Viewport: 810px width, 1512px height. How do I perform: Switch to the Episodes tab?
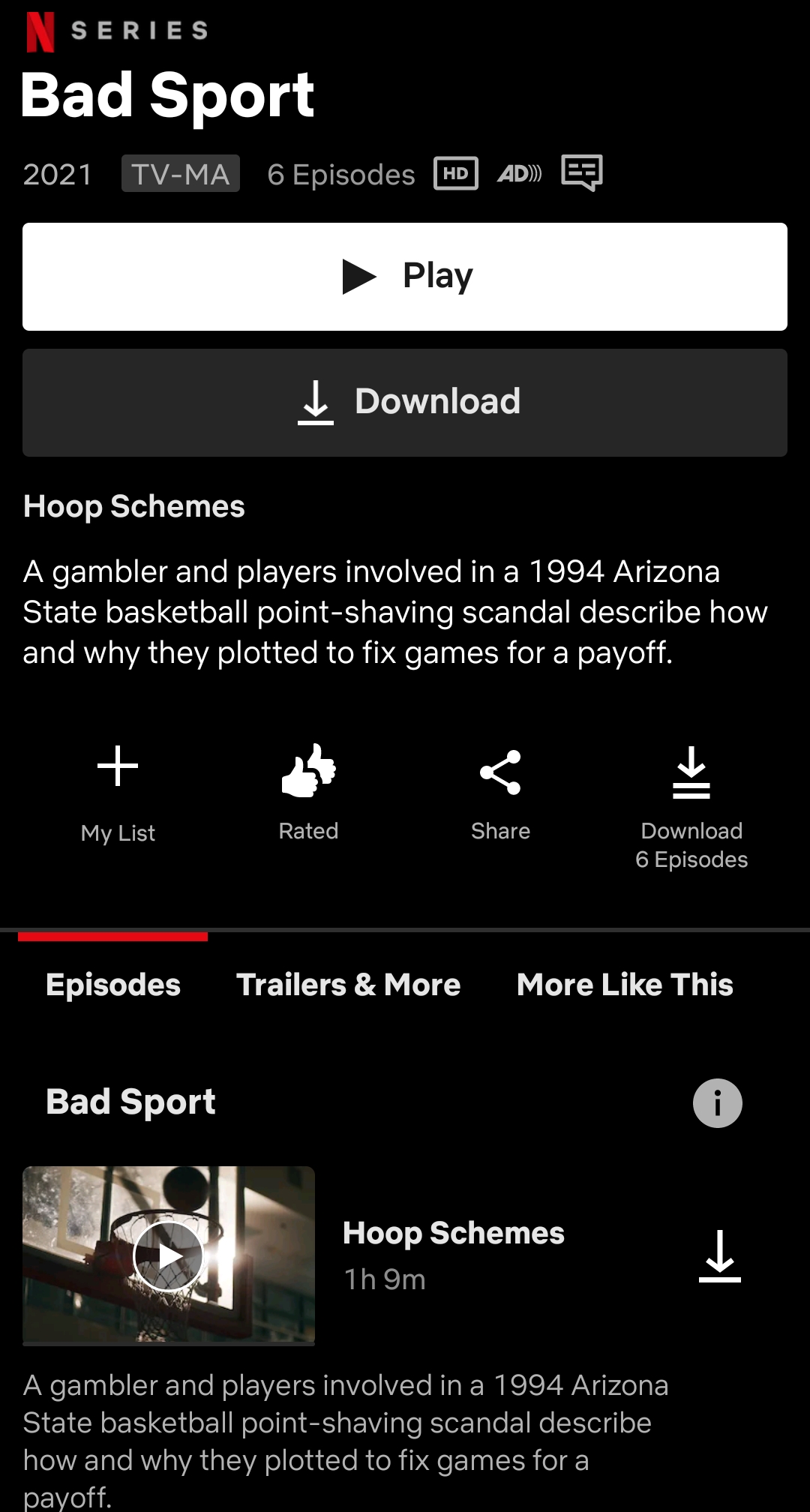tap(113, 985)
